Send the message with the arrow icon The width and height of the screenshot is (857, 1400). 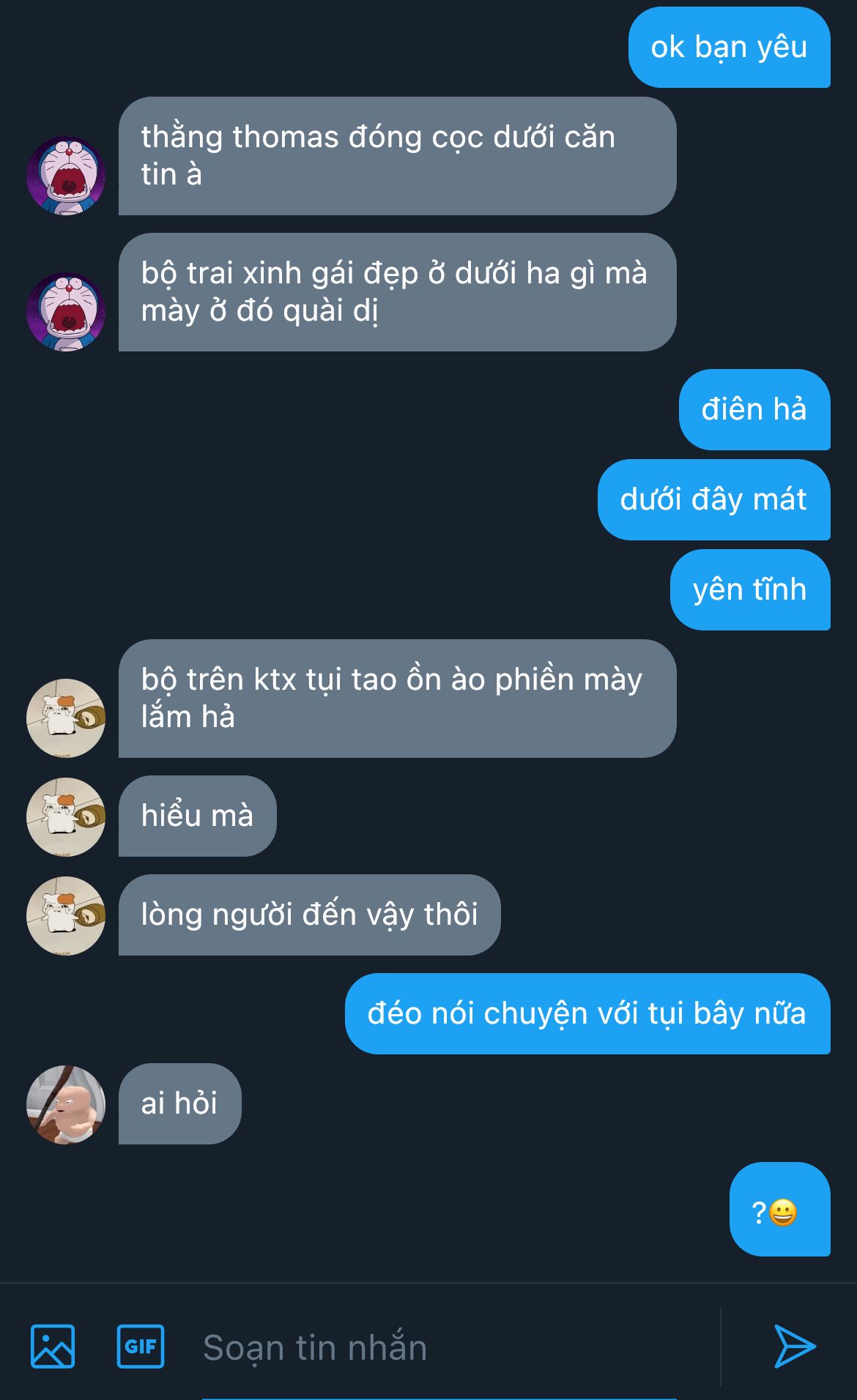[x=795, y=1346]
